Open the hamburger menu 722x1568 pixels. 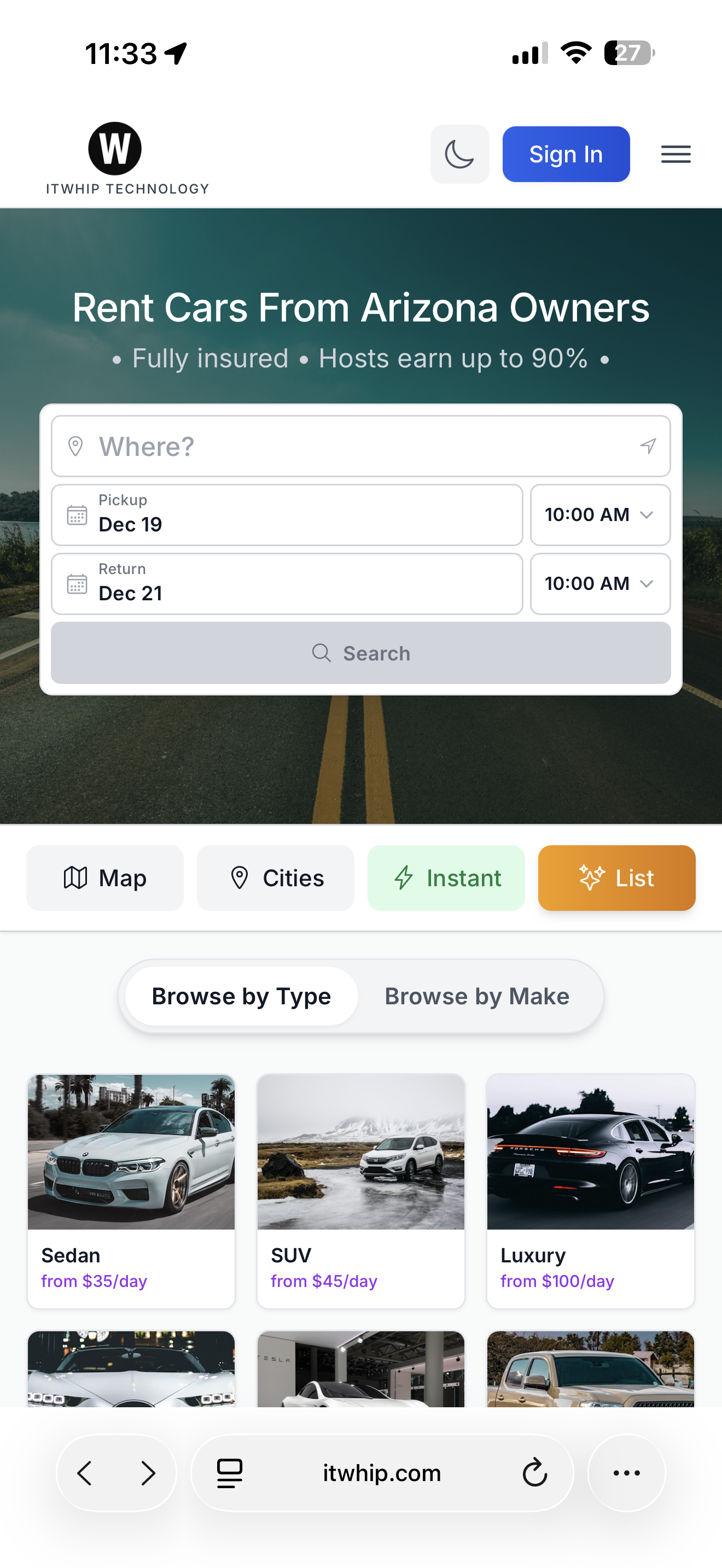pyautogui.click(x=676, y=154)
